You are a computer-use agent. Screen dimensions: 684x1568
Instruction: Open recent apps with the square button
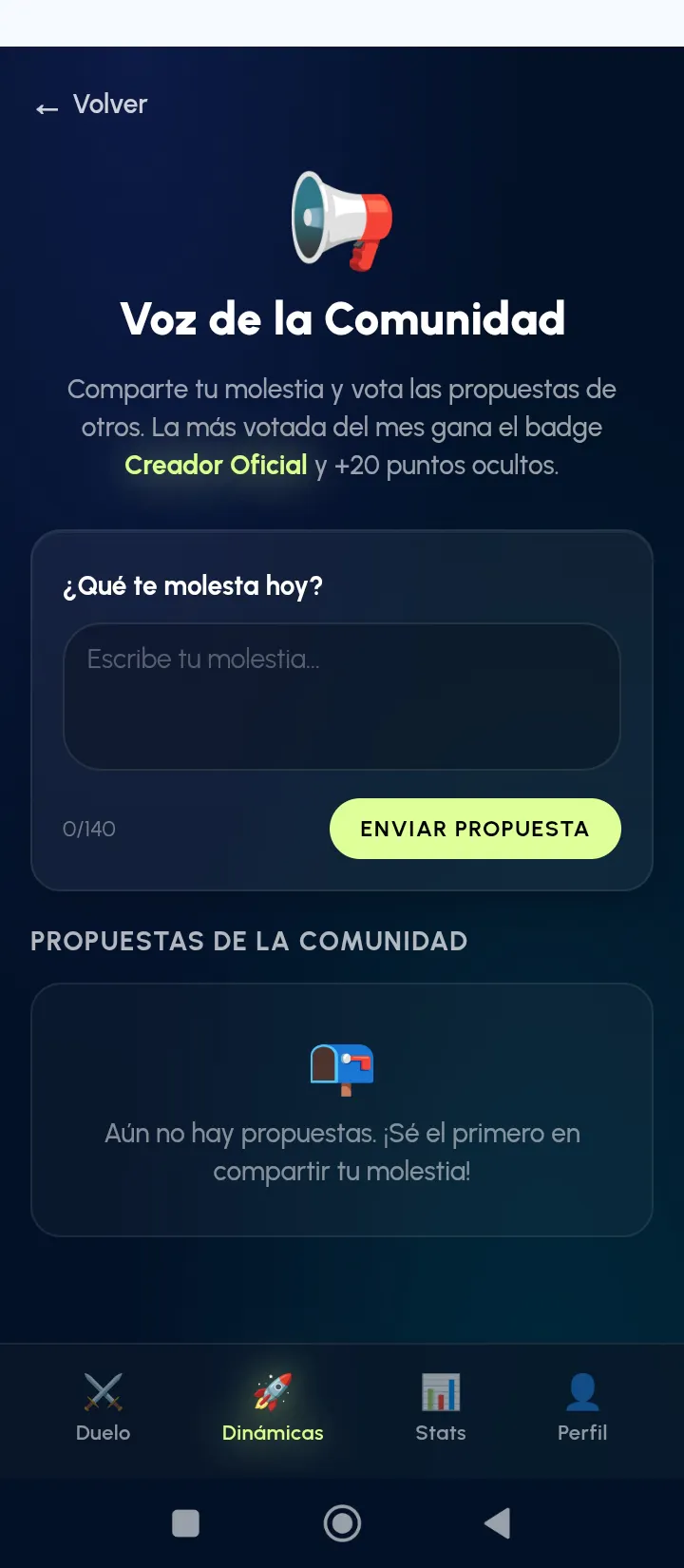[185, 1523]
